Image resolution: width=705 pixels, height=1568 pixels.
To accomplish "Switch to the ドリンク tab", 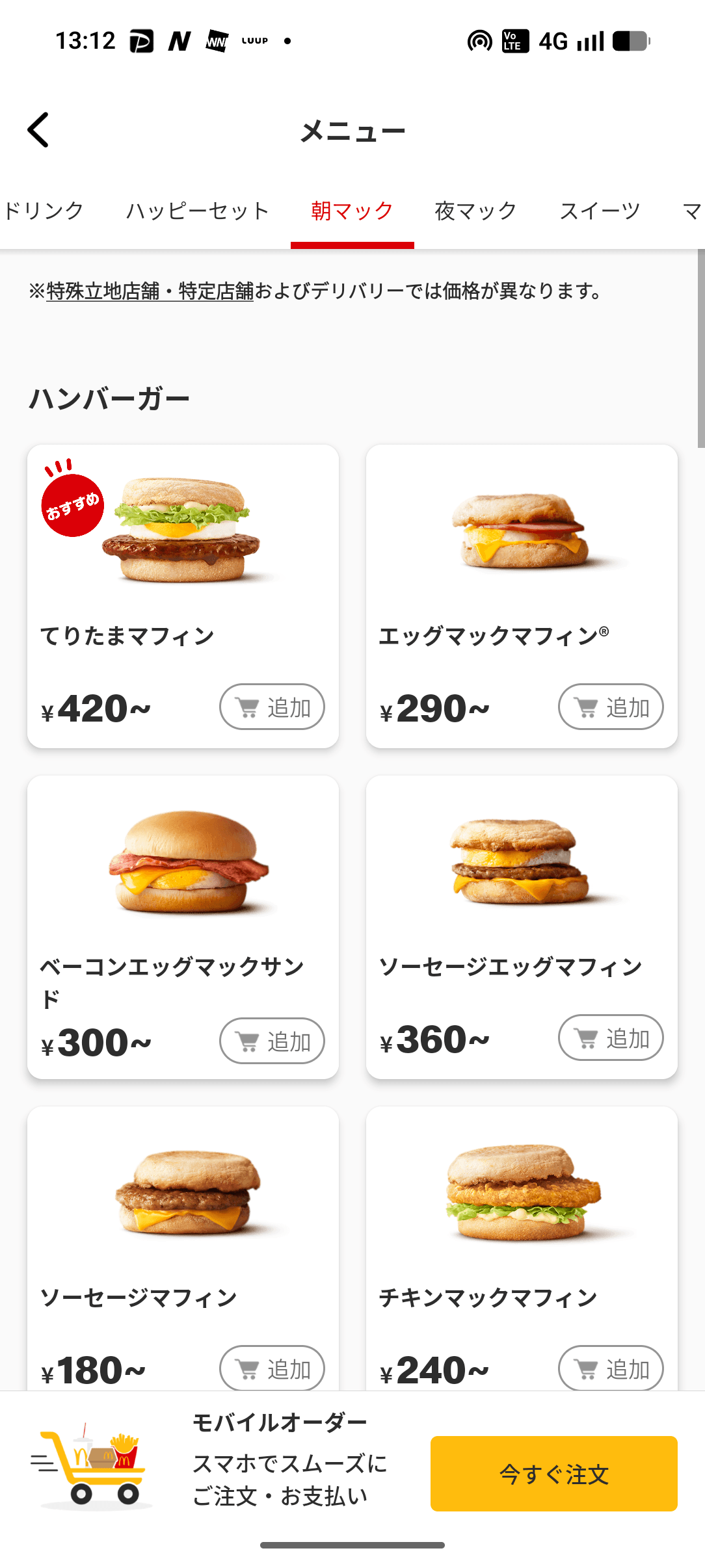I will [x=43, y=211].
